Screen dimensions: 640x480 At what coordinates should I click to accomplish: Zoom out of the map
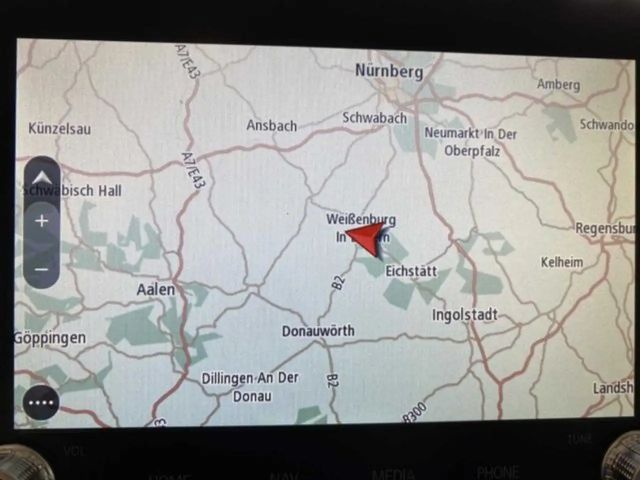coord(42,268)
